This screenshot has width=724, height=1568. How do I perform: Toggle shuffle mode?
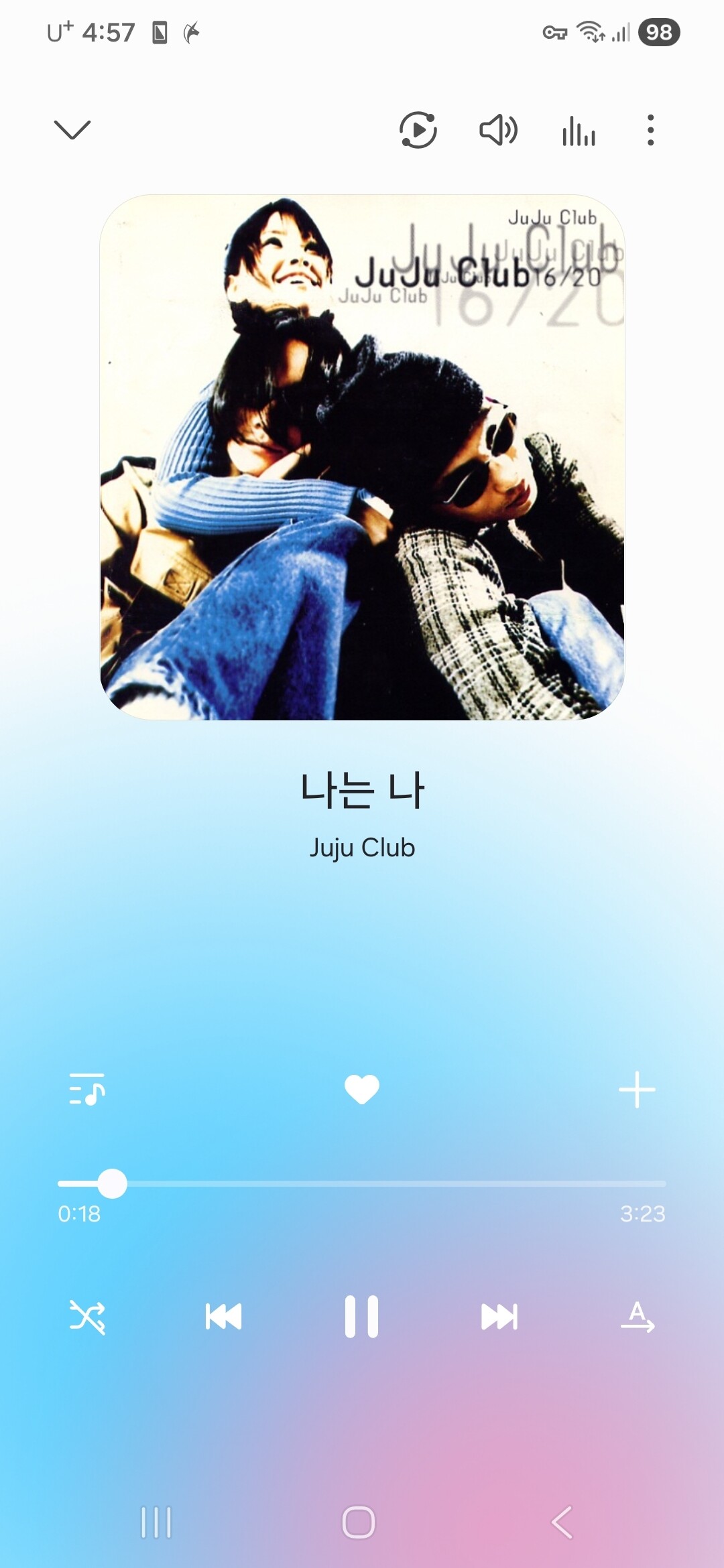click(87, 1317)
